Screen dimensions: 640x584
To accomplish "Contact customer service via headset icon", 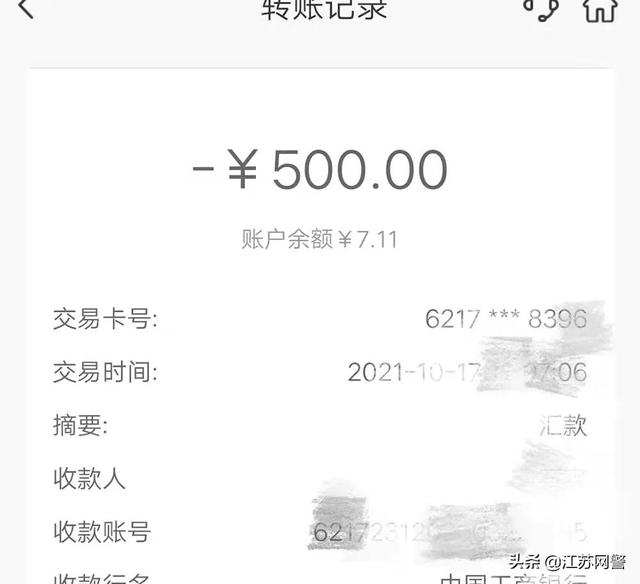I will point(540,8).
